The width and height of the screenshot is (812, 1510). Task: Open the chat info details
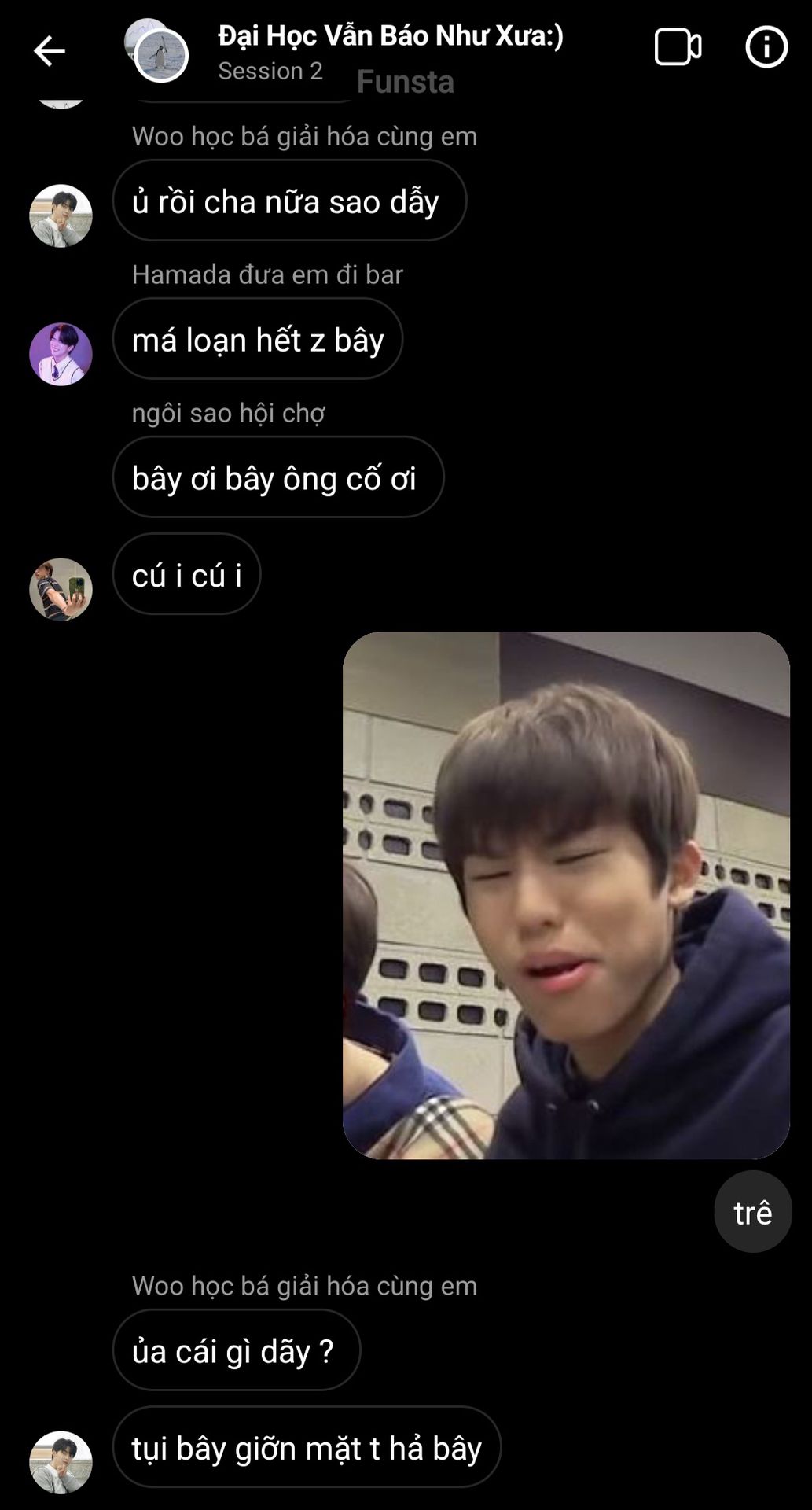(766, 47)
